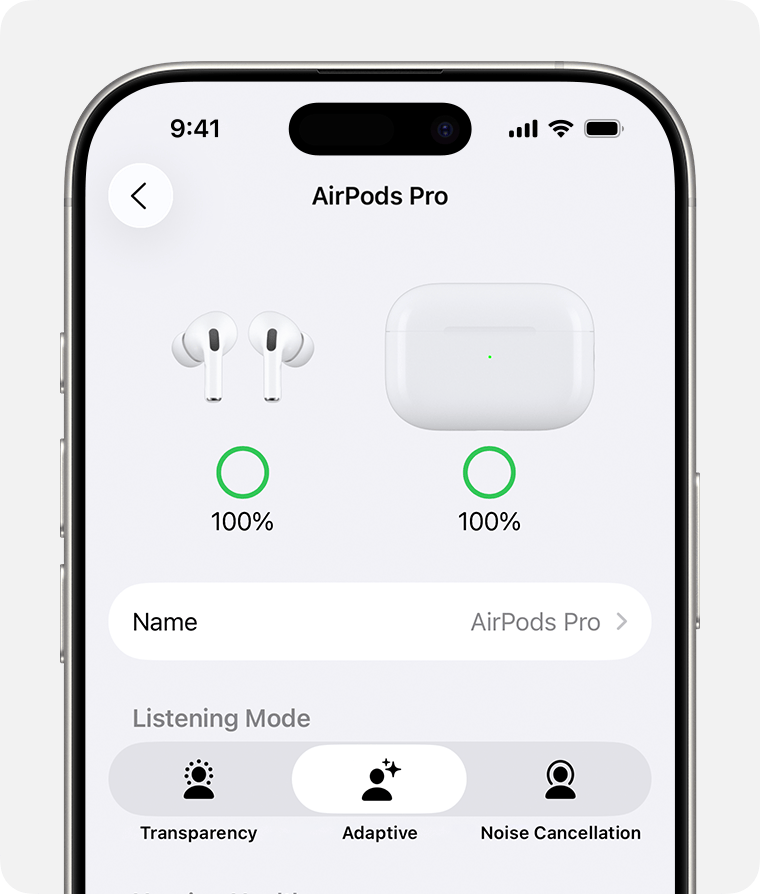The height and width of the screenshot is (894, 760).
Task: Go back using the back arrow
Action: 140,196
